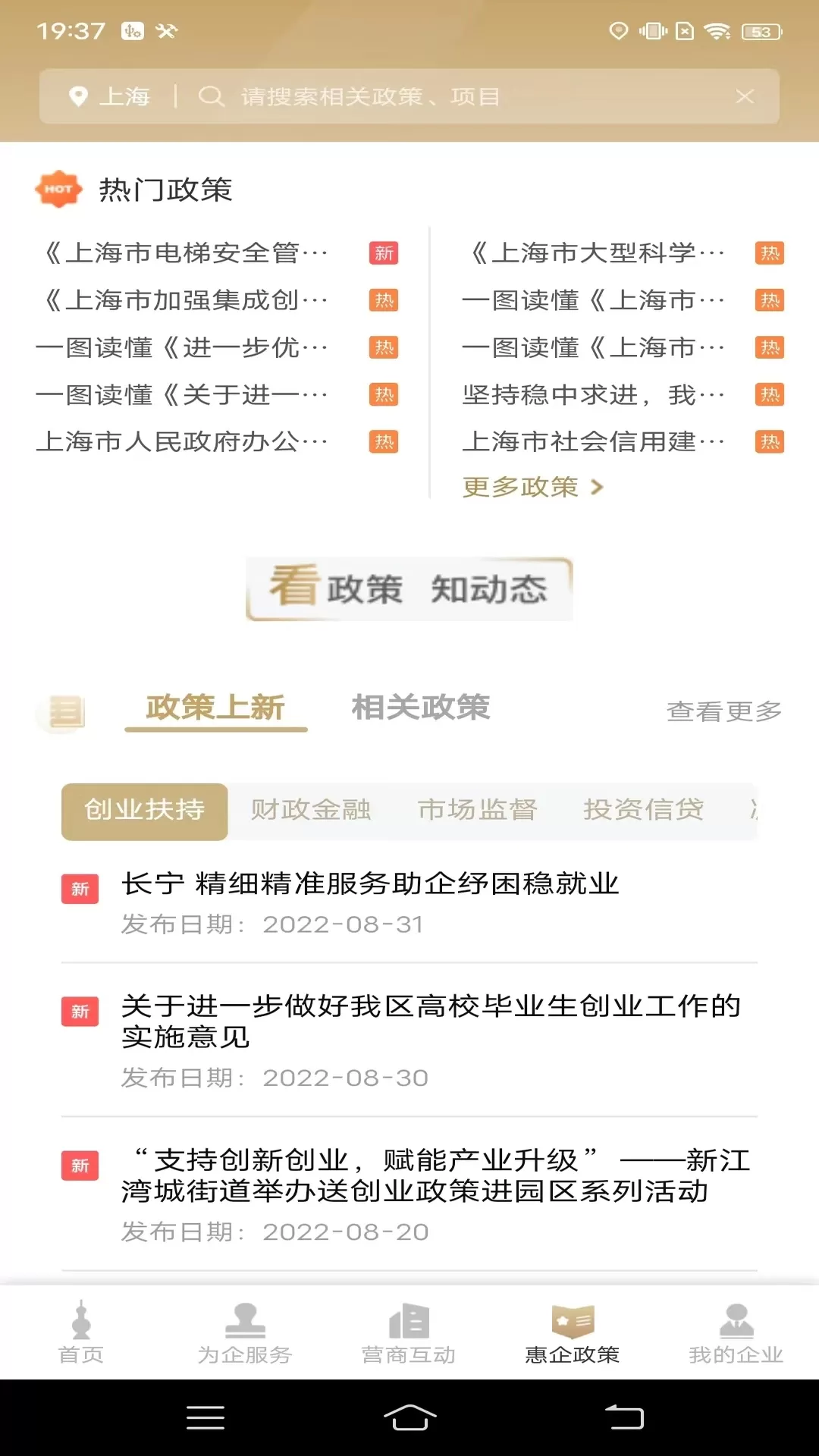Switch to the 相关政策 tab

pos(420,708)
